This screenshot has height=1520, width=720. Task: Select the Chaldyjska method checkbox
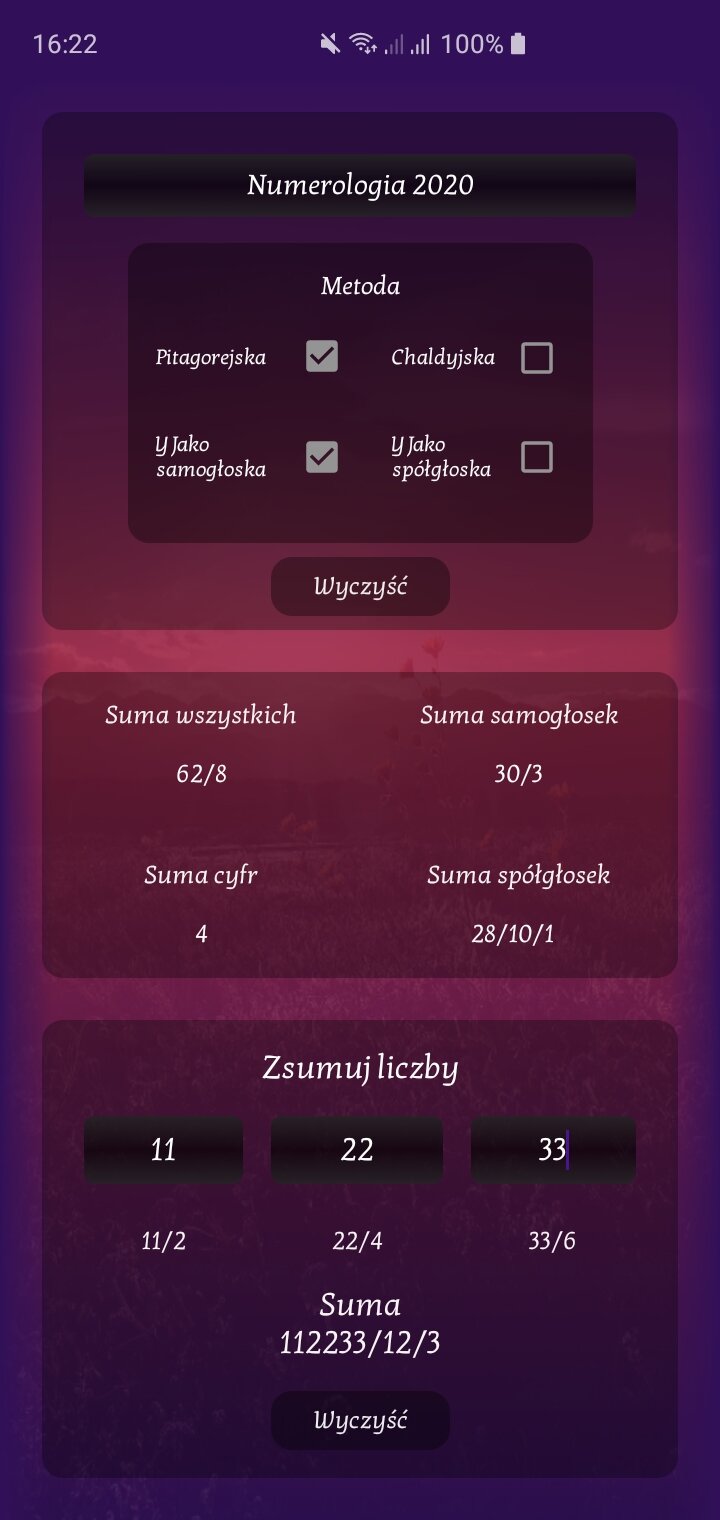(x=537, y=357)
